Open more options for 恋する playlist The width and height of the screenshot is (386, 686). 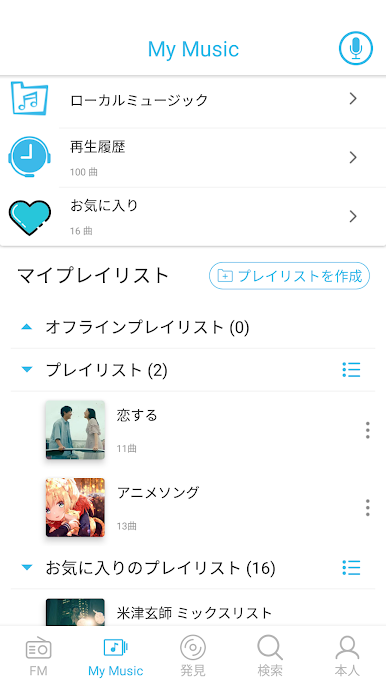coord(368,430)
